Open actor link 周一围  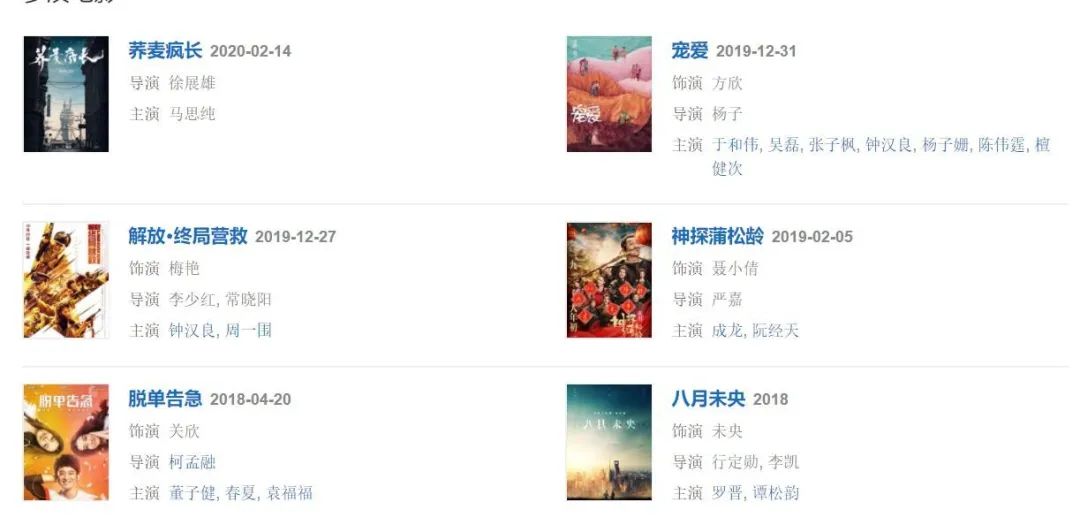(249, 330)
